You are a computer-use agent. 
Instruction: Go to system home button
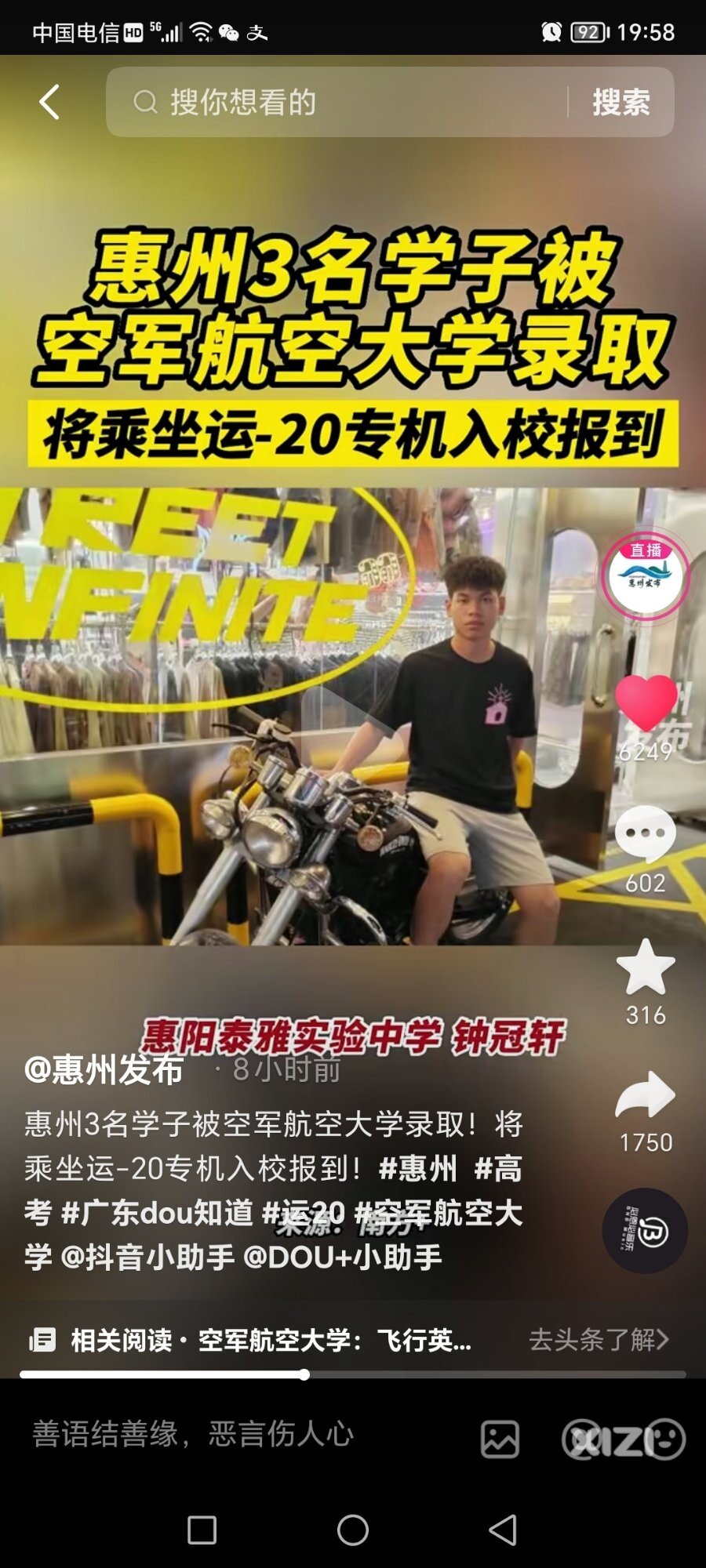tap(353, 1530)
